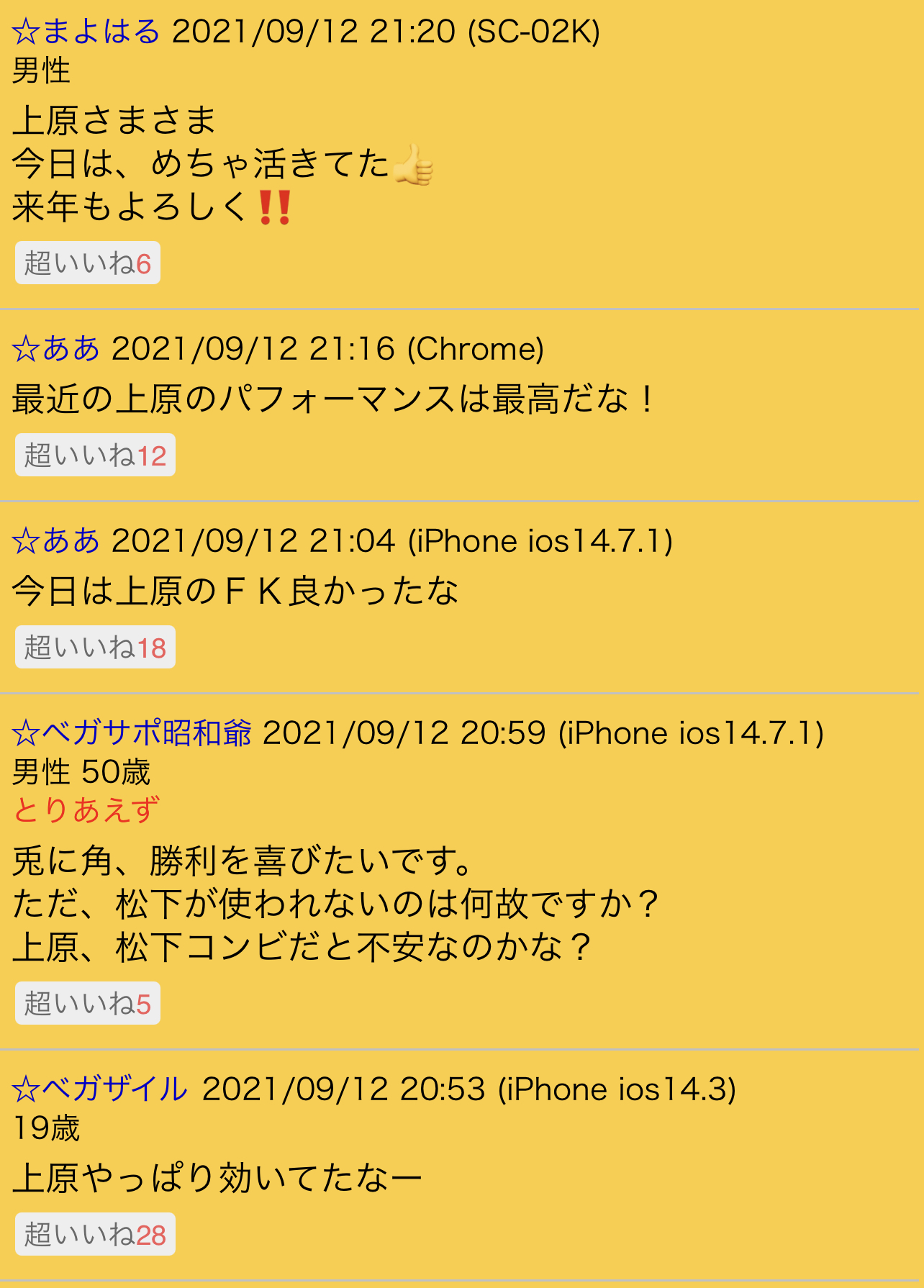
Task: Tap 超いいね on ベガザイル's comment
Action: point(95,1234)
